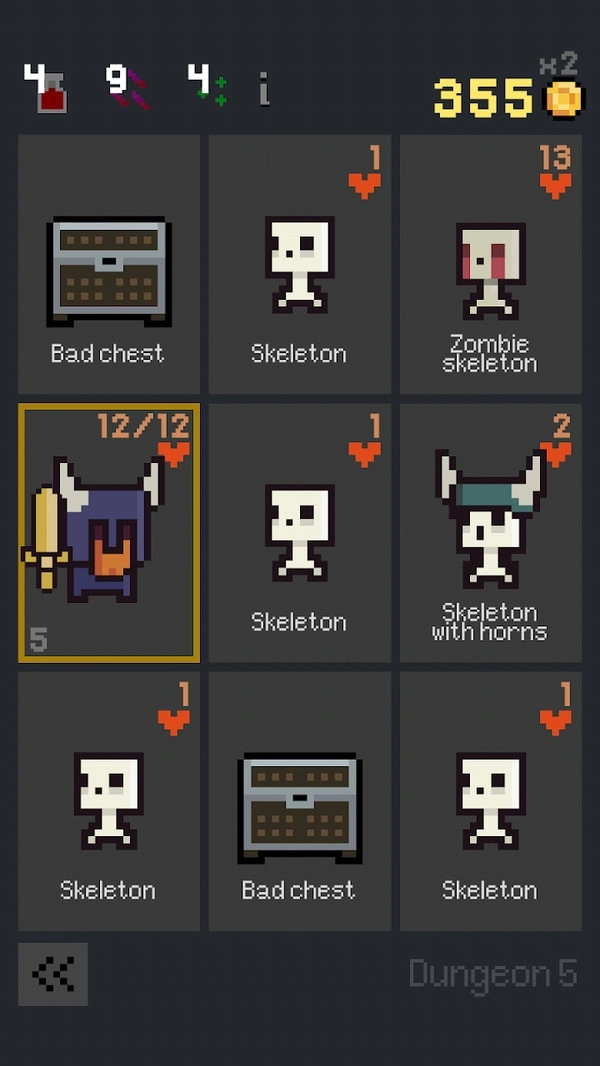Open the Bad chest flanked by two Skeletons
Screen dimensions: 600x1066
299,801
